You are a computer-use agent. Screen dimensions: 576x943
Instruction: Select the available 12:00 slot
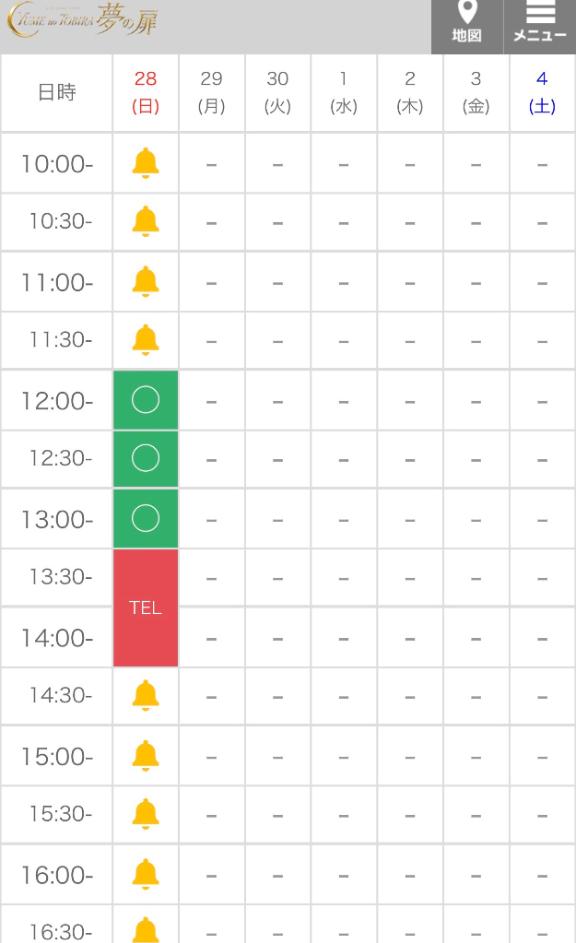[146, 400]
